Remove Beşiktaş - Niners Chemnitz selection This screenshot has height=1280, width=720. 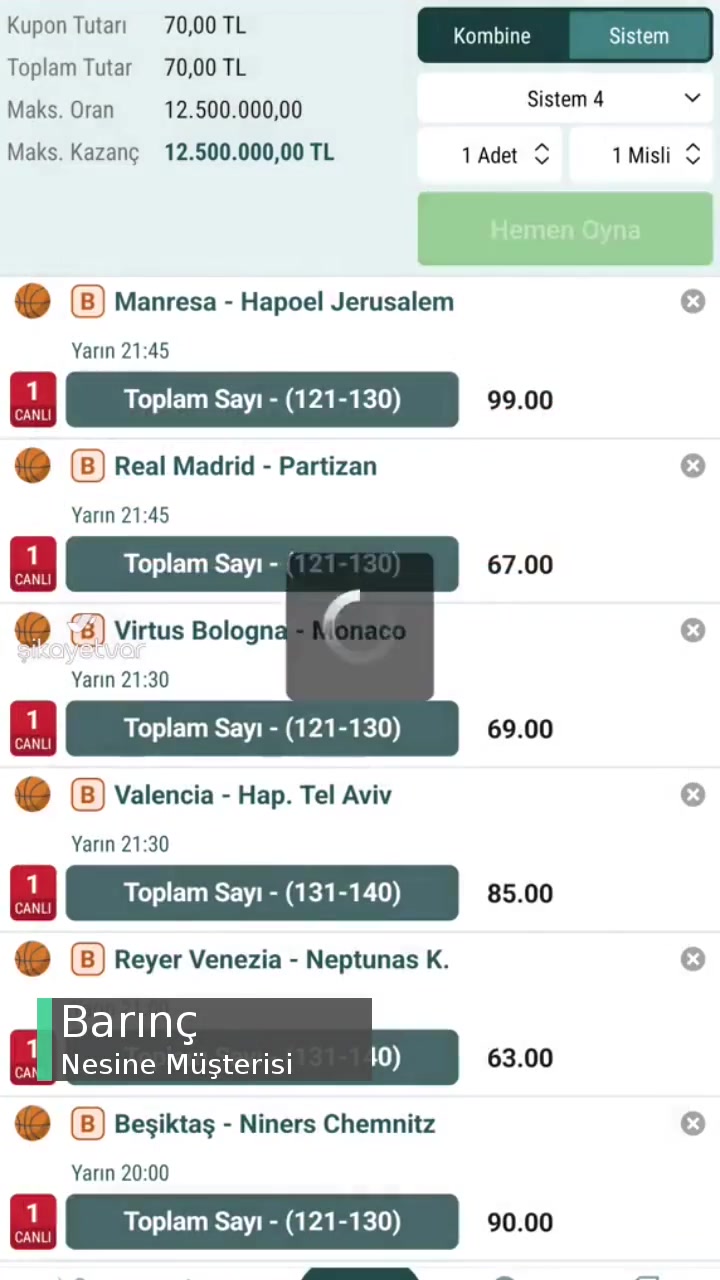tap(693, 1123)
